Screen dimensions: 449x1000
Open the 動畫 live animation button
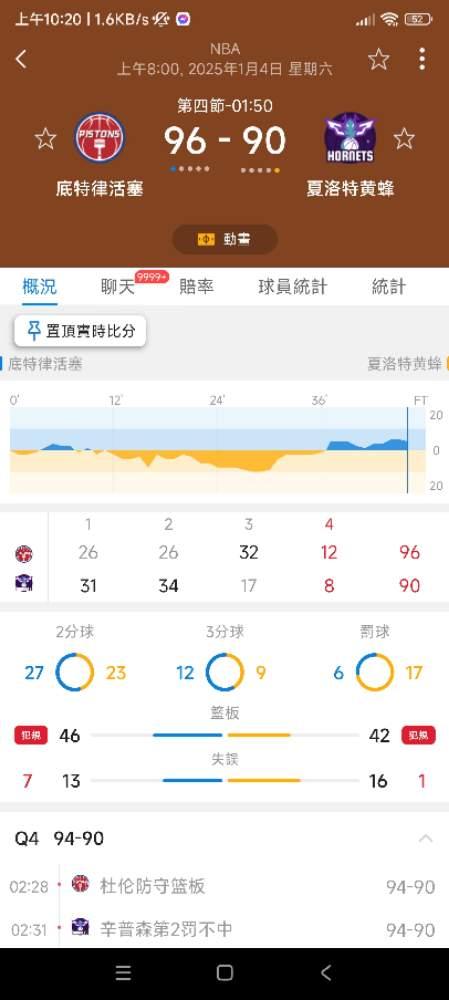pos(224,239)
